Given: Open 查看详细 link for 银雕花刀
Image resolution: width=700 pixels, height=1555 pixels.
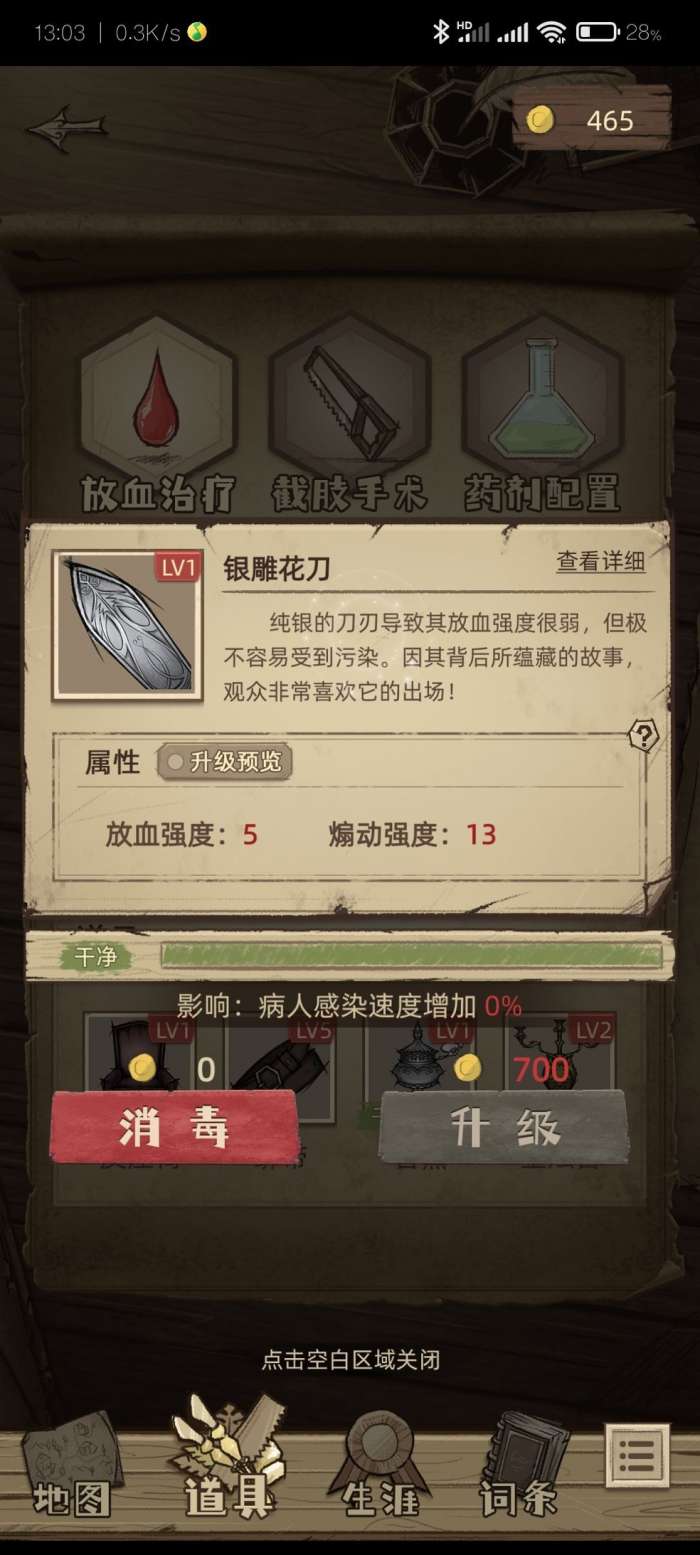Looking at the screenshot, I should (x=600, y=562).
